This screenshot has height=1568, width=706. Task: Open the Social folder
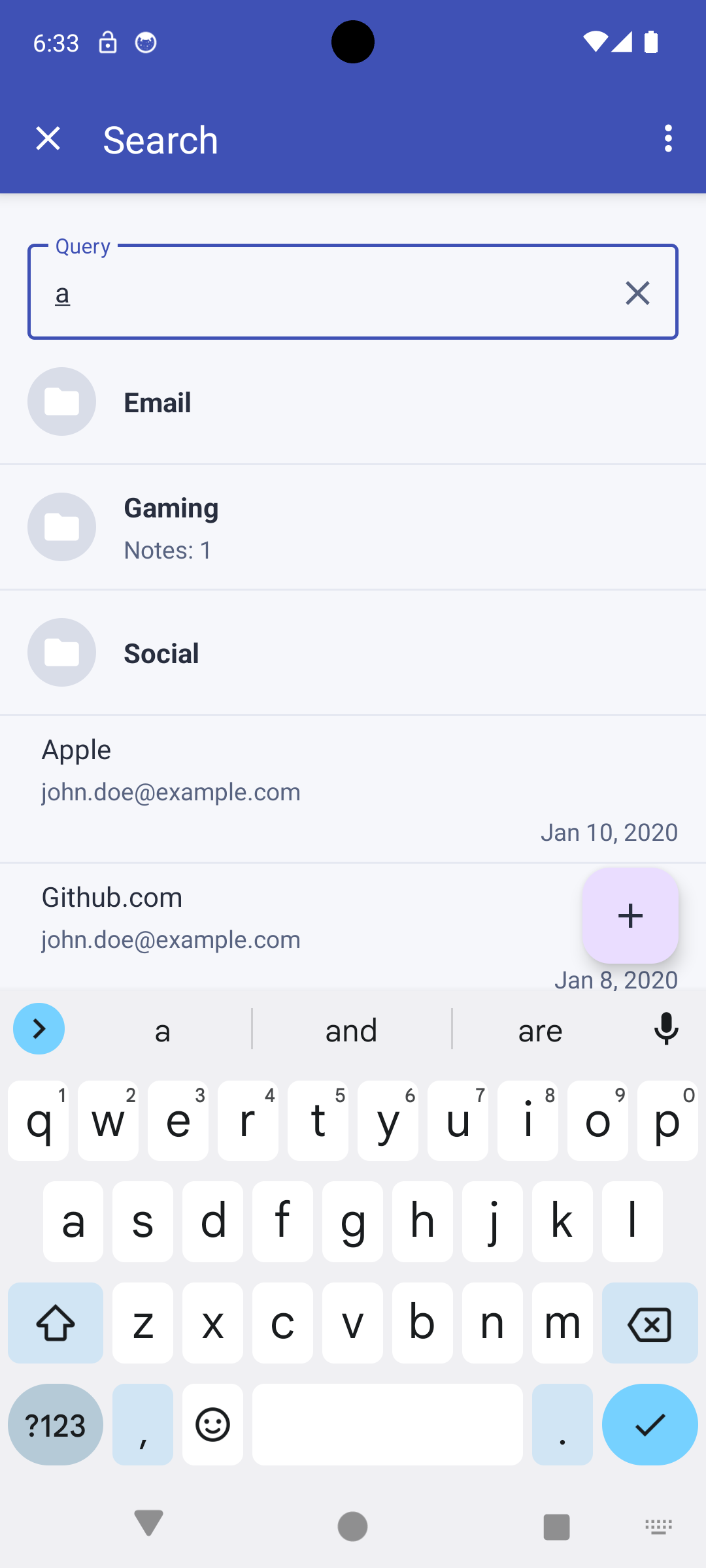click(353, 653)
